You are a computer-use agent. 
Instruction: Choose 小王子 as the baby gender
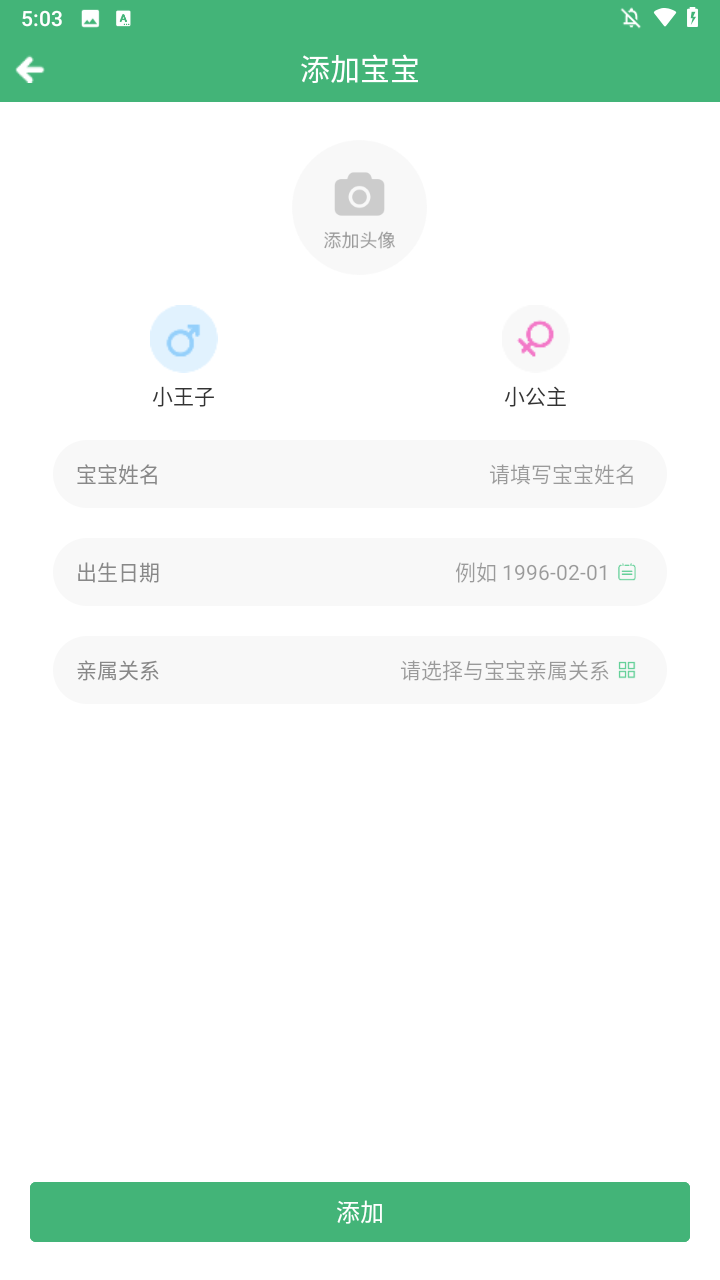[184, 396]
